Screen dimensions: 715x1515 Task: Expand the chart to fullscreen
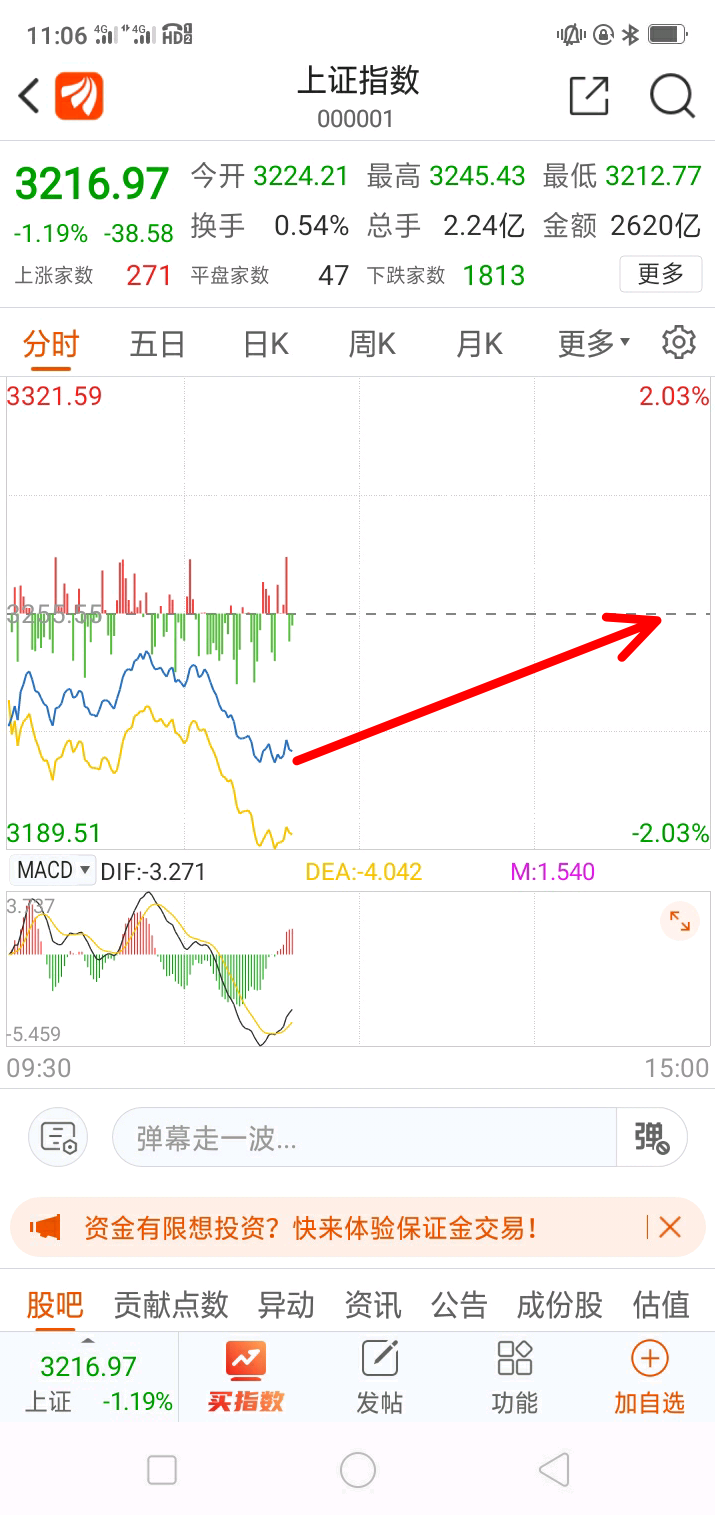[x=680, y=922]
